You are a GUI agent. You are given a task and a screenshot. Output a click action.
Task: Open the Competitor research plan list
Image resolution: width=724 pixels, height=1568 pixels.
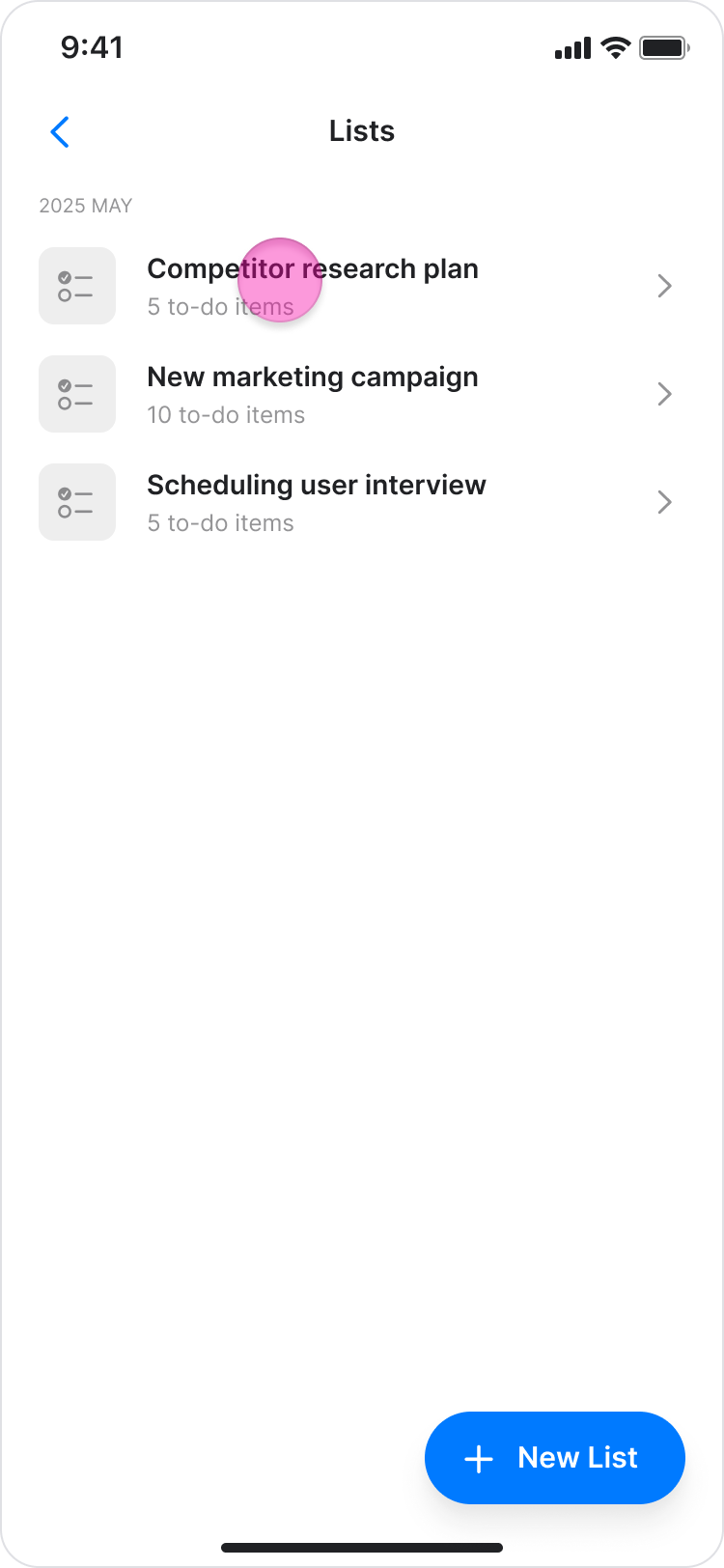[357, 286]
